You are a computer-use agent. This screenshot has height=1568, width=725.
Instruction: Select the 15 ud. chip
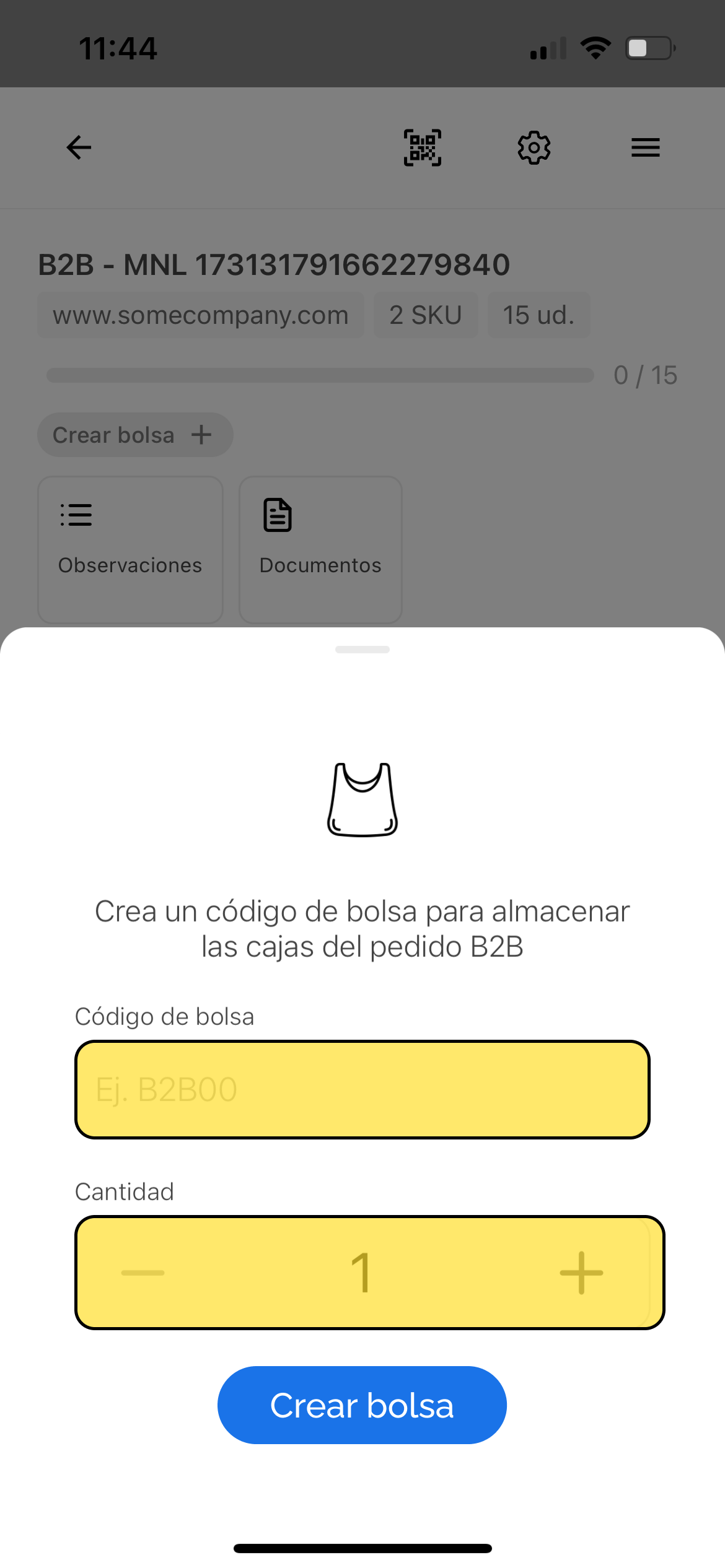[538, 315]
